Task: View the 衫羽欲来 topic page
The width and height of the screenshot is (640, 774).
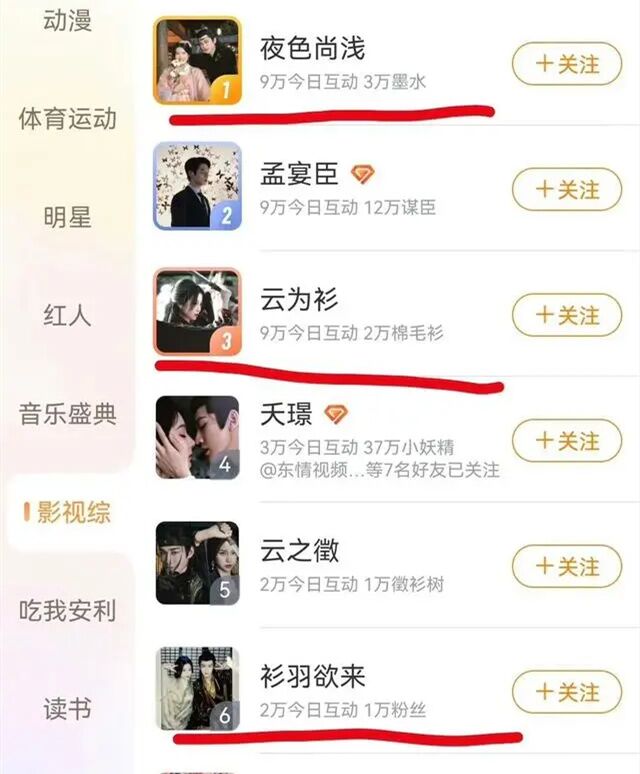Action: tap(312, 677)
